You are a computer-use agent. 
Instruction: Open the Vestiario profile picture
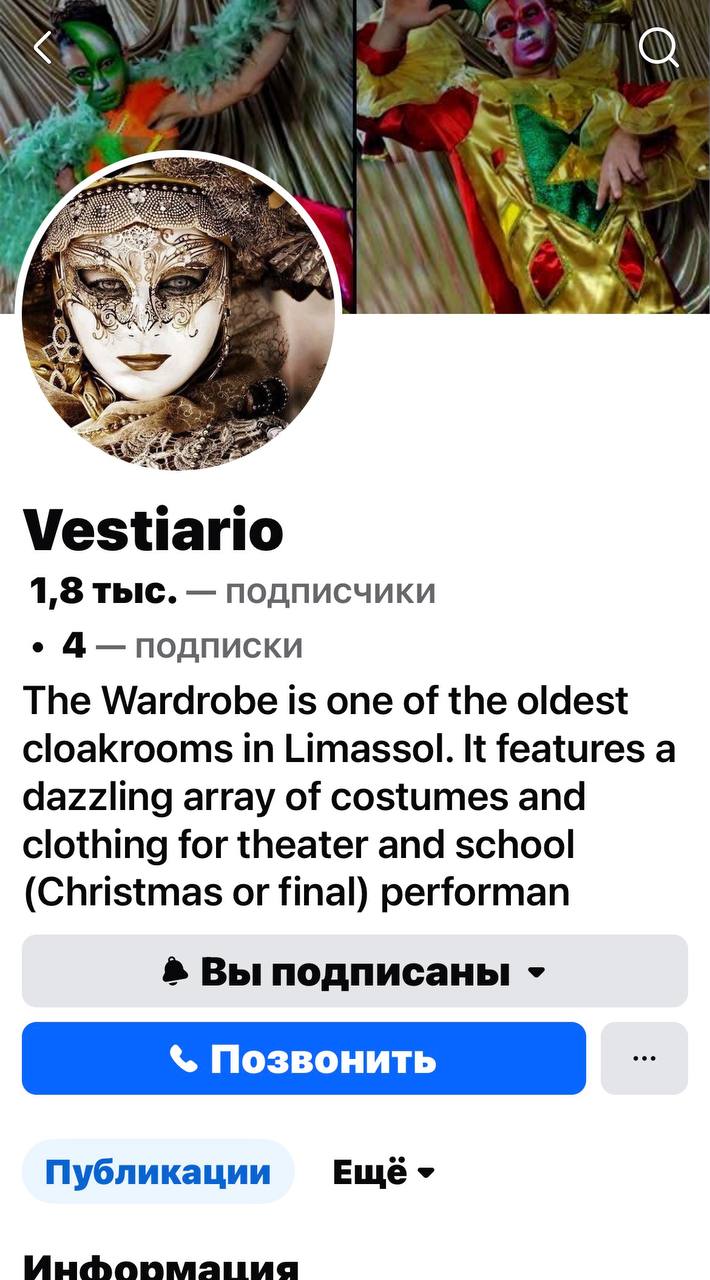(x=180, y=312)
